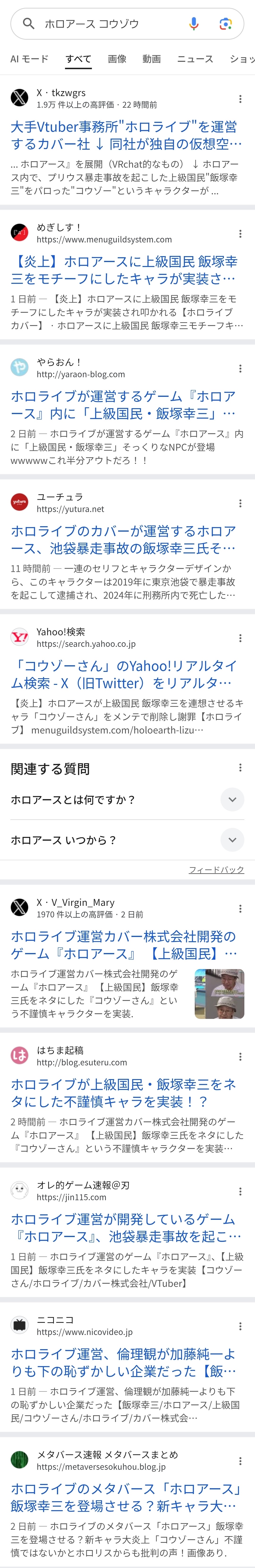This screenshot has height=1568, width=255.
Task: Open Google Lens camera search
Action: coord(225,24)
